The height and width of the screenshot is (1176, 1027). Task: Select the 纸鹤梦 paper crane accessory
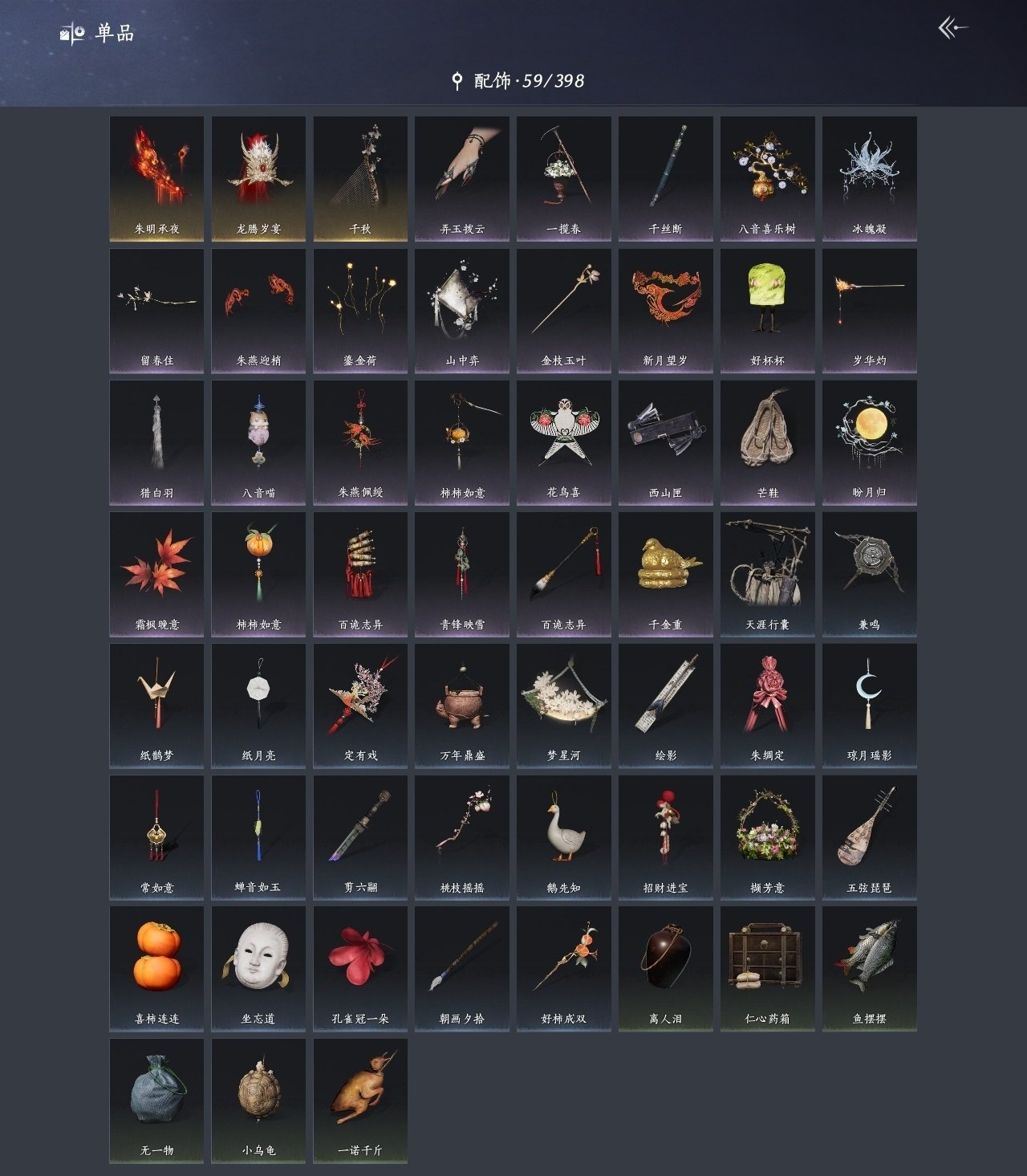(156, 706)
